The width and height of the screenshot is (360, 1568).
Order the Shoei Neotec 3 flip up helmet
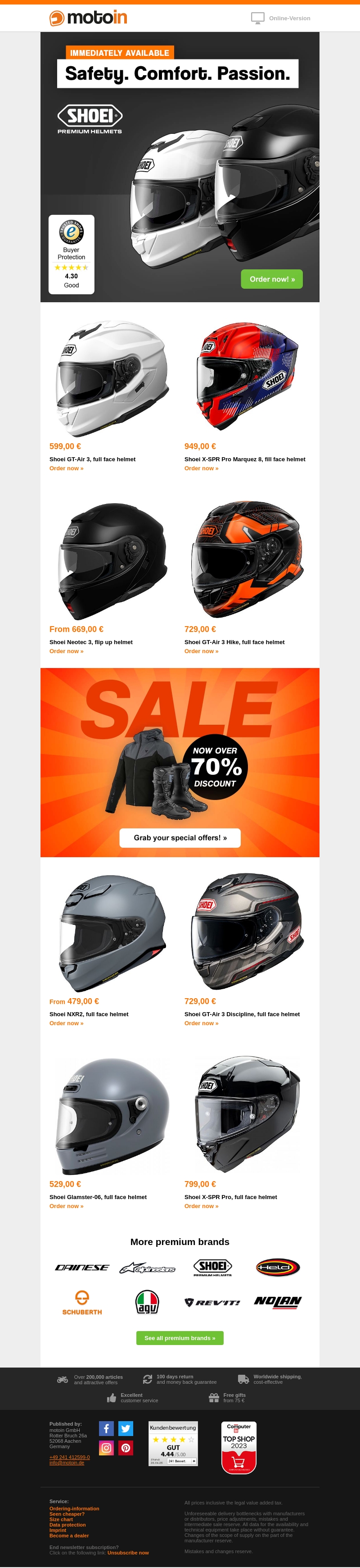click(66, 651)
